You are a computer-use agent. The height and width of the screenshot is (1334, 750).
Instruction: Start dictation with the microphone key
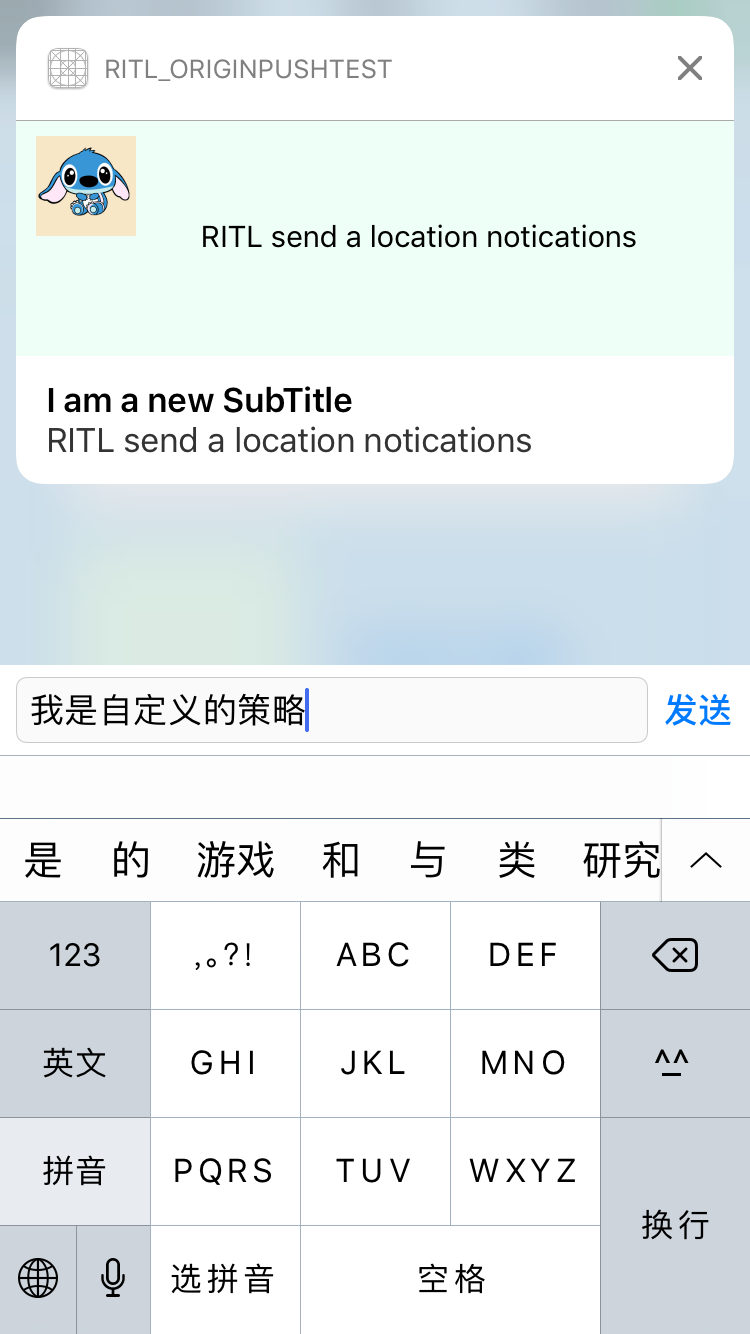coord(113,1279)
